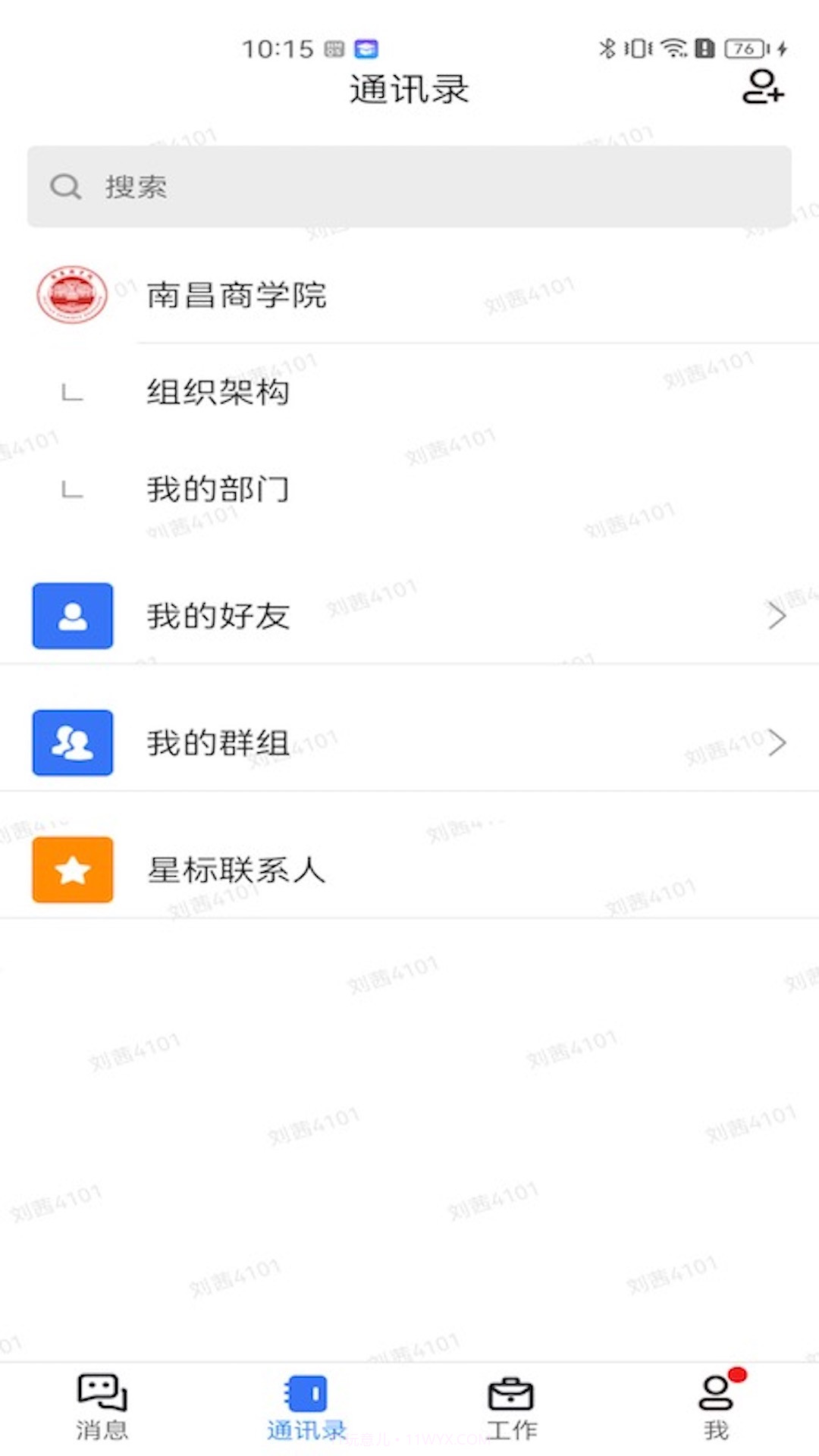Viewport: 819px width, 1456px height.
Task: Tap the blue group icon beside 我的群组
Action: click(72, 743)
